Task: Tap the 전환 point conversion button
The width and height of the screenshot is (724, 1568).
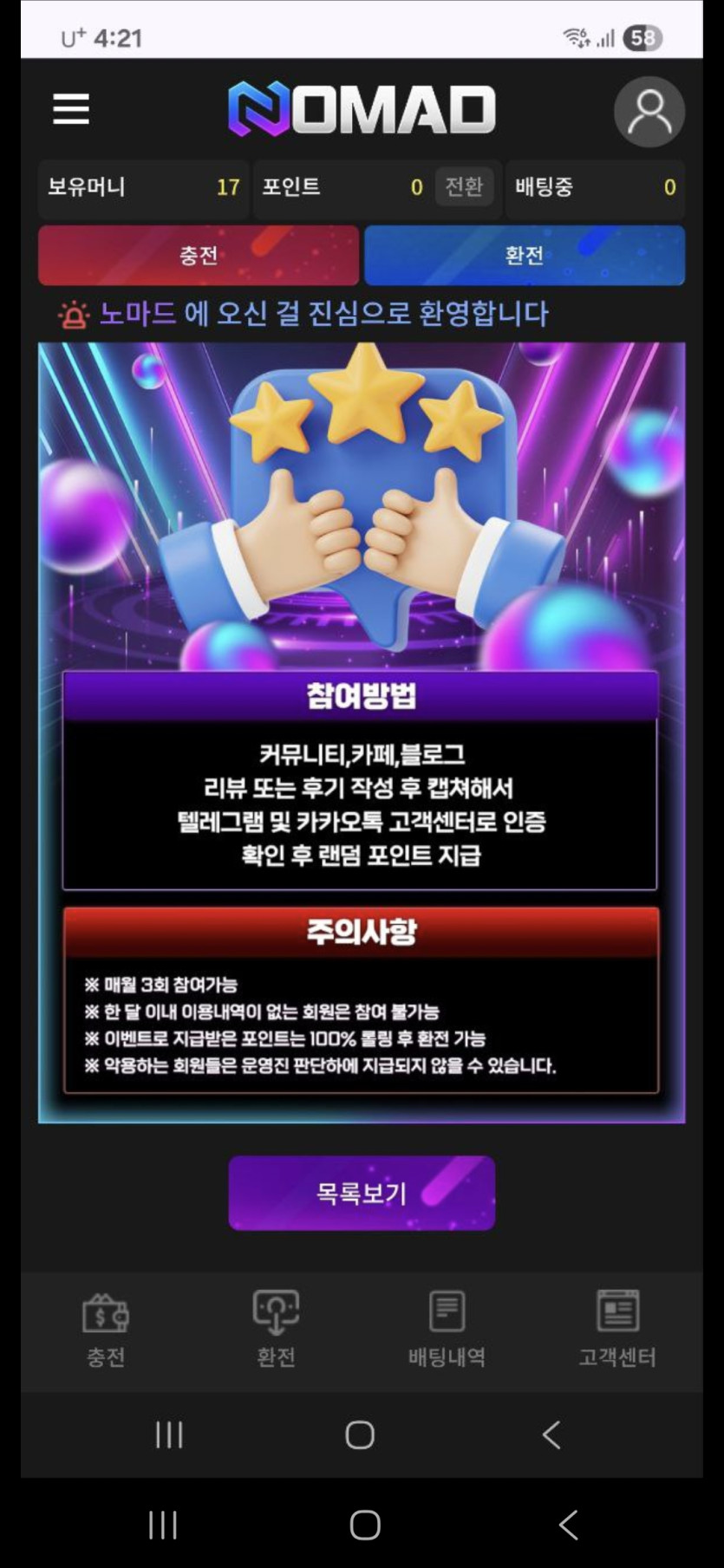Action: point(464,186)
